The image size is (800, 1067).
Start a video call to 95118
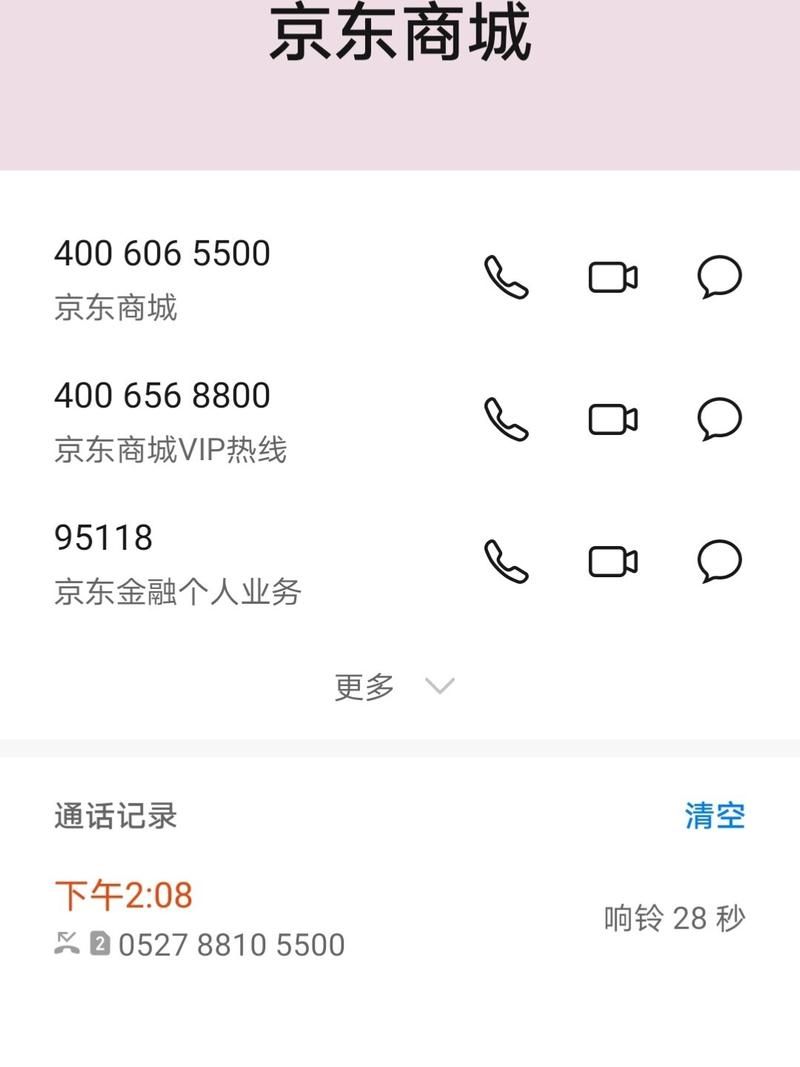tap(613, 561)
